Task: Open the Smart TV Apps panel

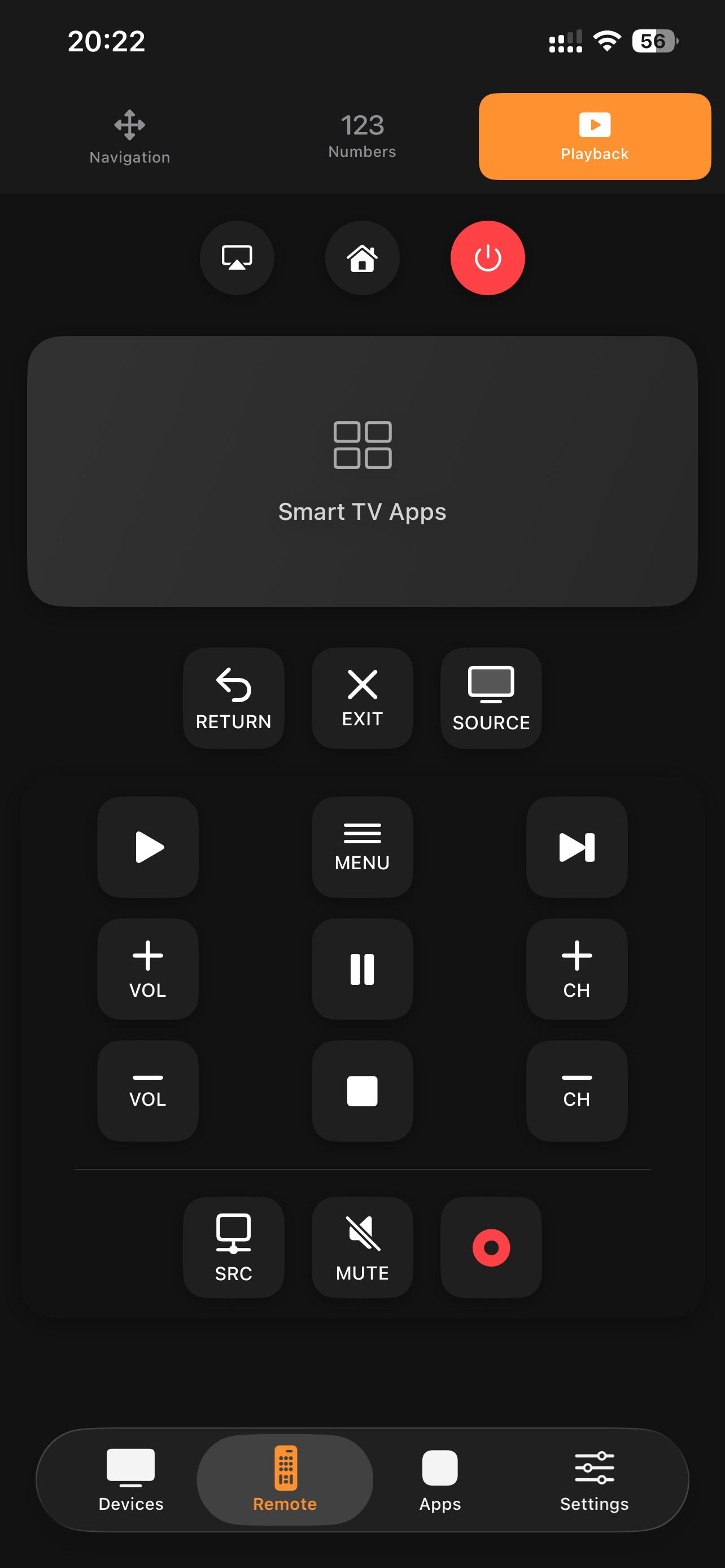Action: point(362,471)
